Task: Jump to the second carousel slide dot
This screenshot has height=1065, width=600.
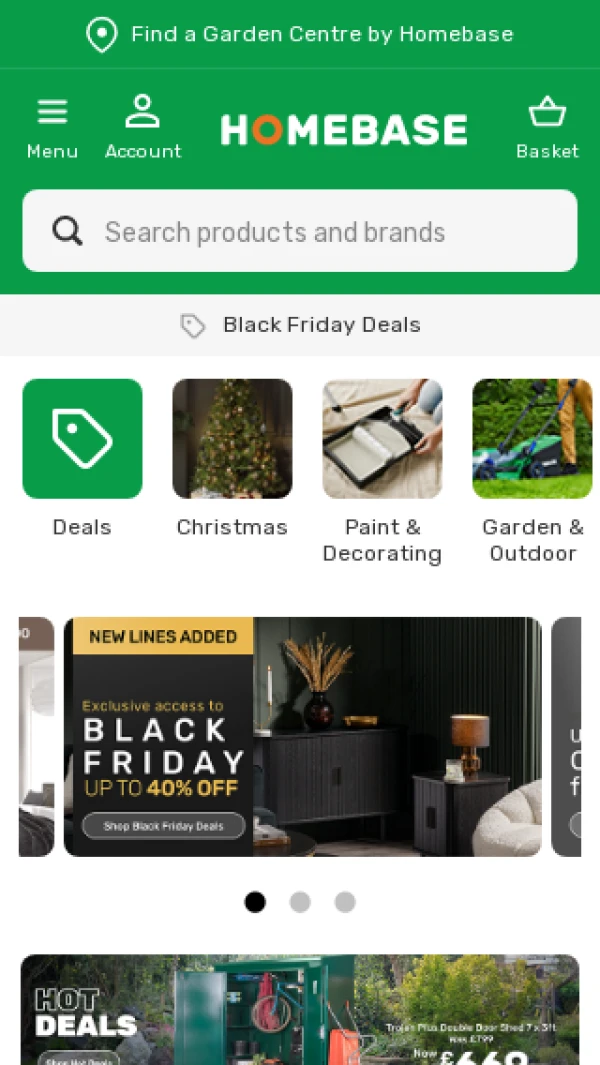Action: 300,902
